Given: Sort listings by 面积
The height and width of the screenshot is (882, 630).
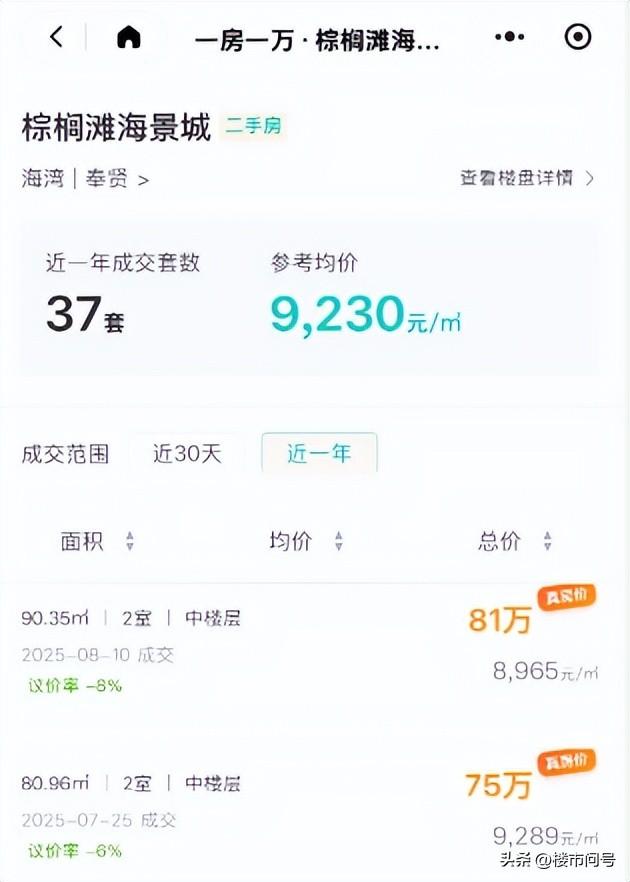Looking at the screenshot, I should coord(97,541).
